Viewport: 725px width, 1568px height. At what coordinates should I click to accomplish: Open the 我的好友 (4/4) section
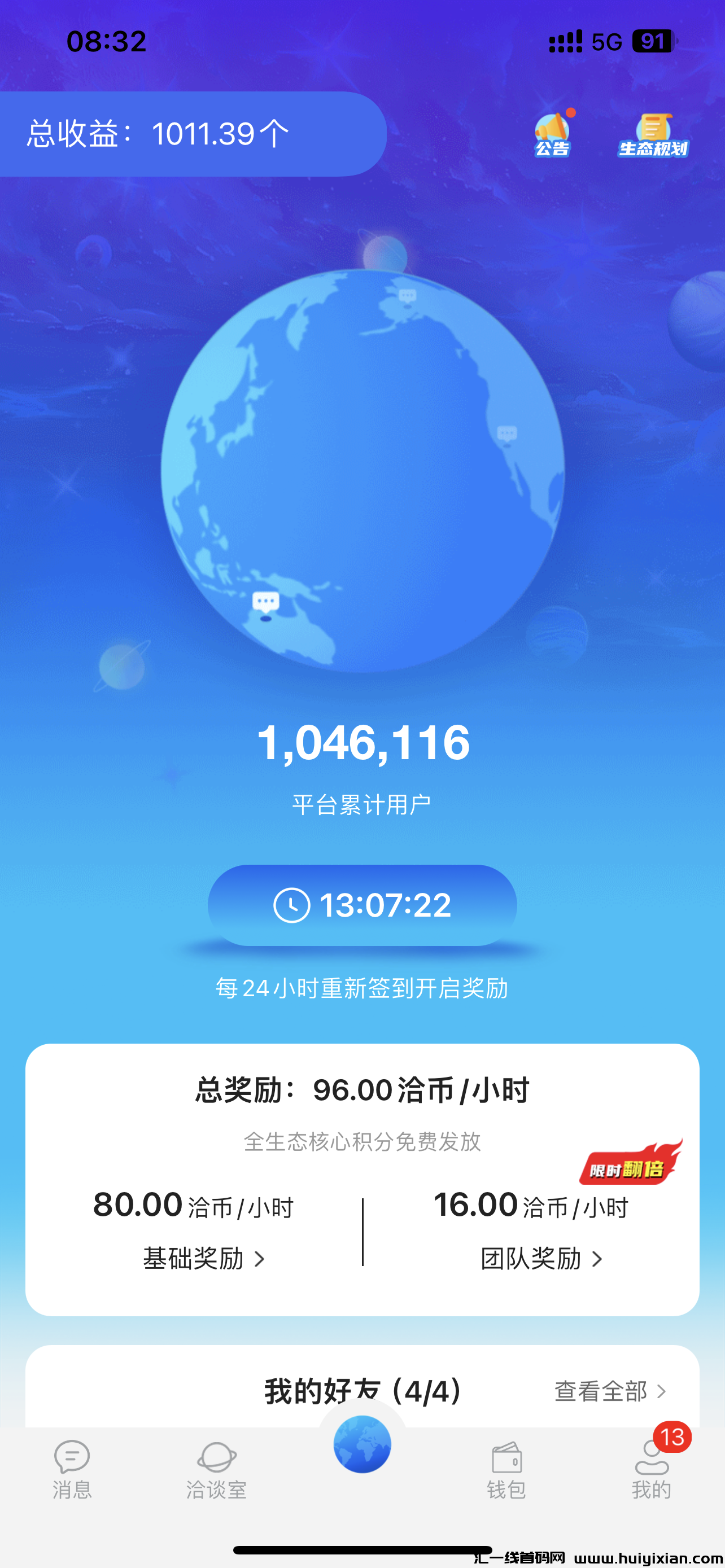[361, 1391]
